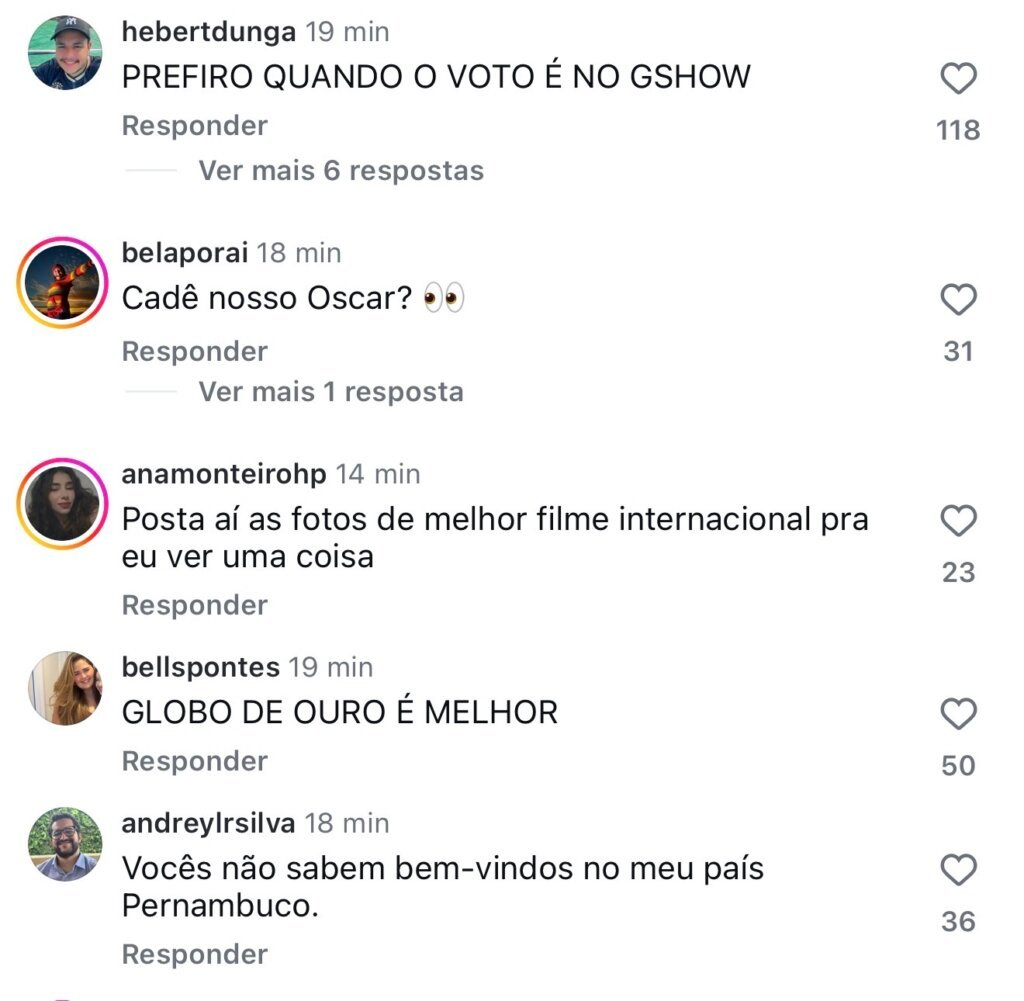Open the anamonteirohp username link
1024x1001 pixels.
(223, 474)
